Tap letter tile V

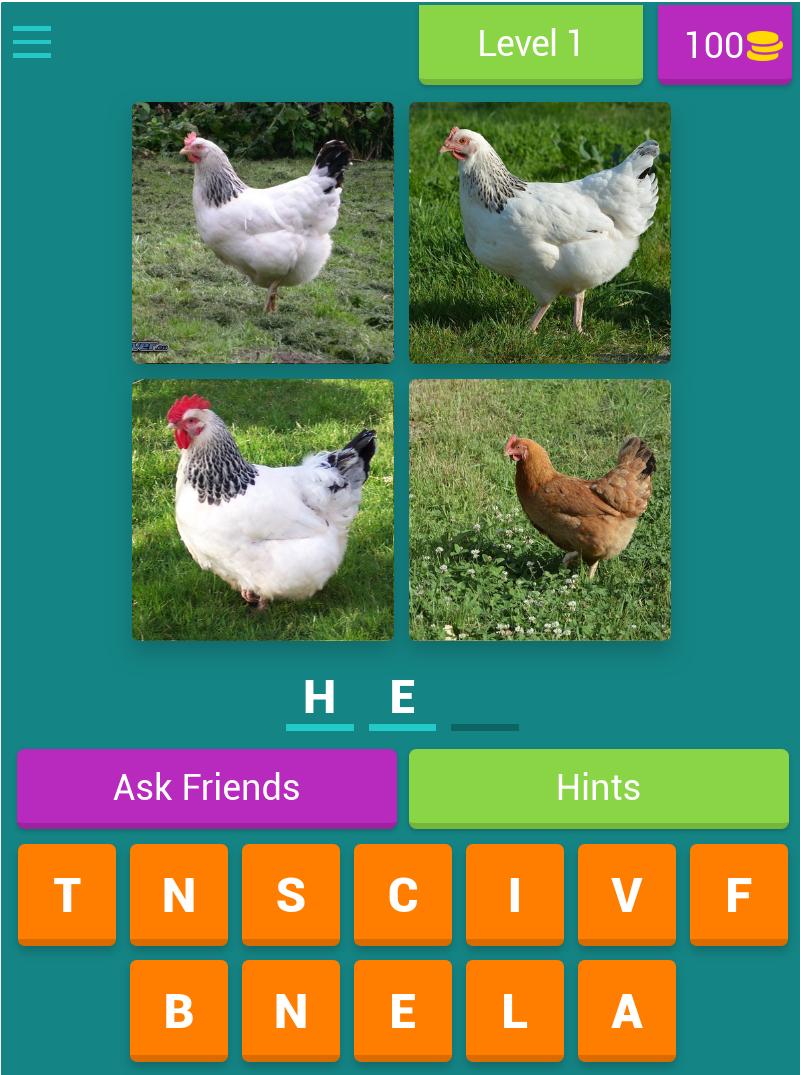tap(627, 894)
